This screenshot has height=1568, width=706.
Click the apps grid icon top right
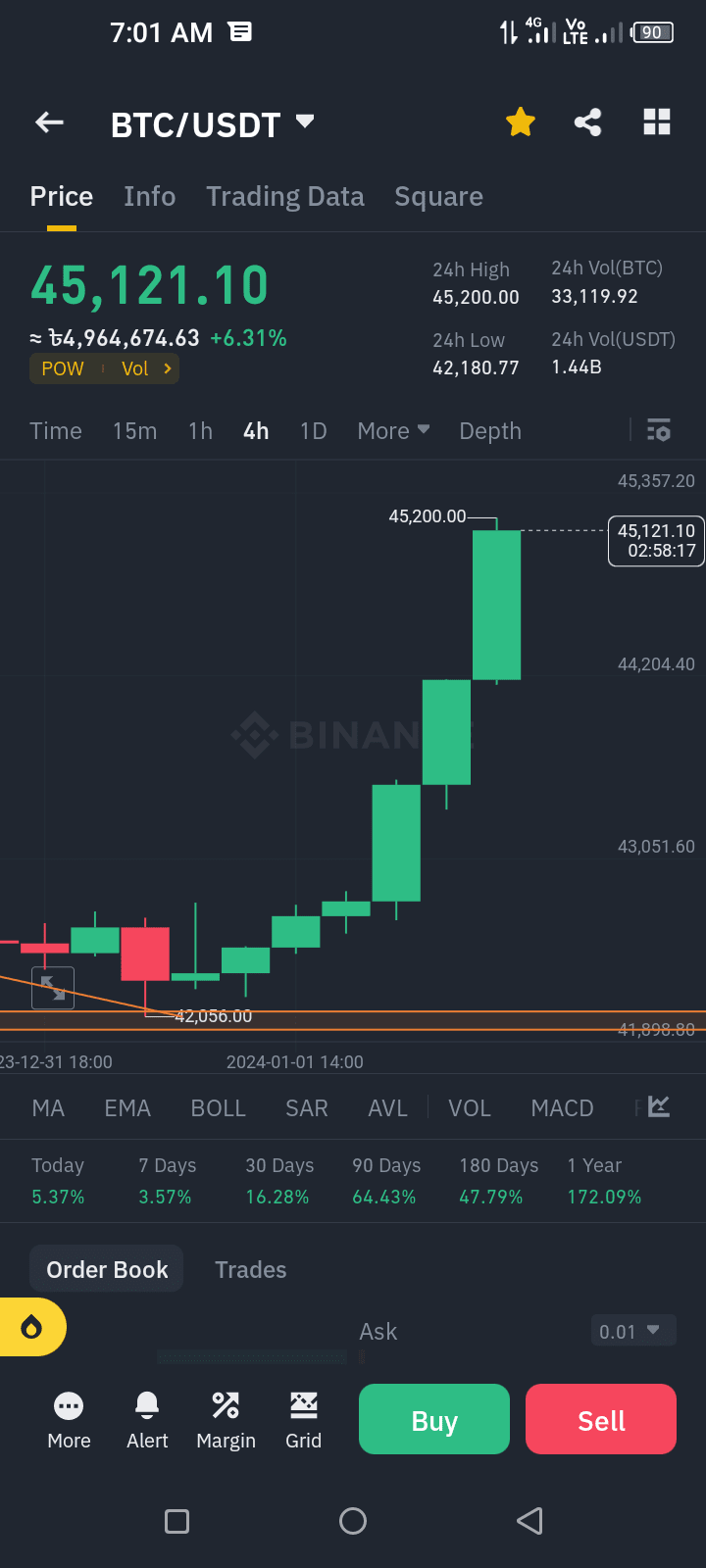pyautogui.click(x=656, y=122)
